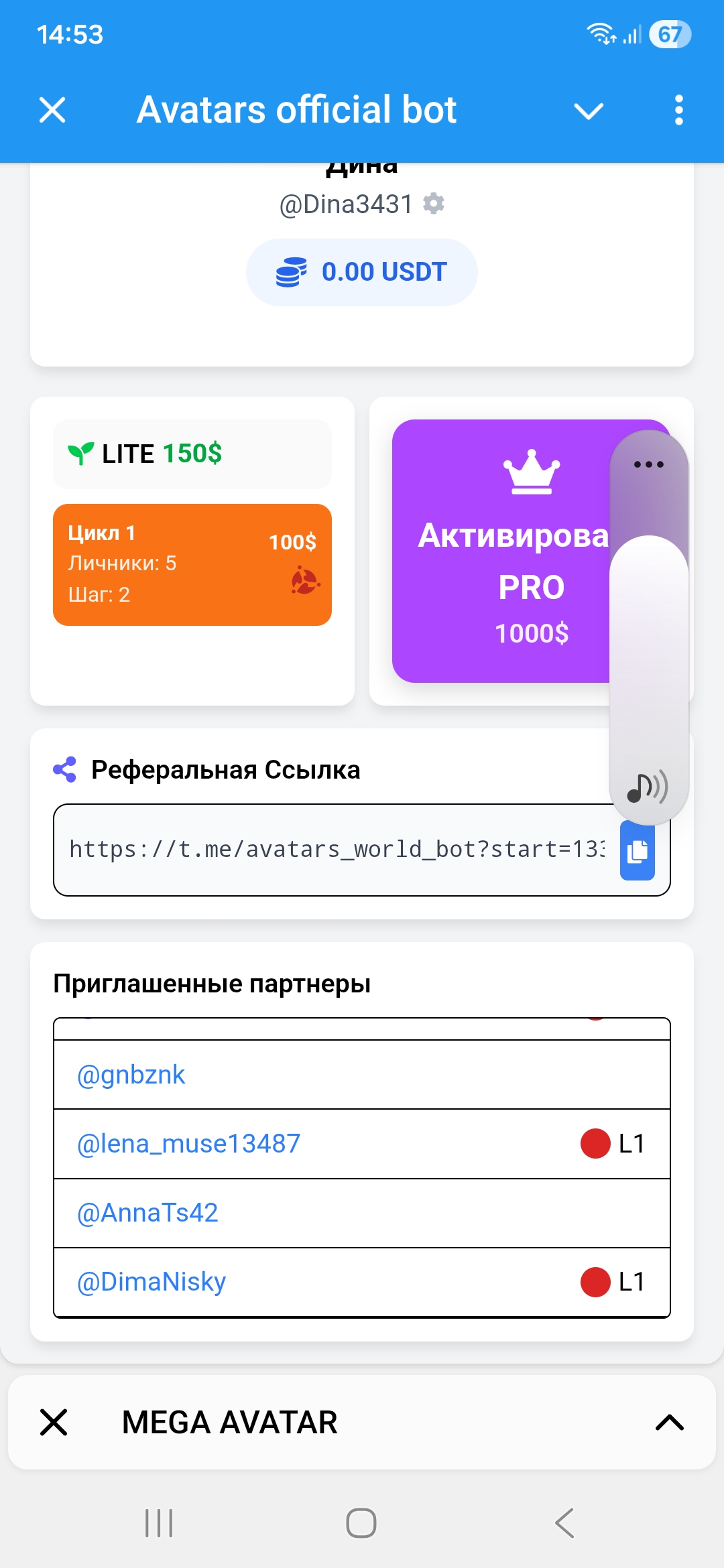Open partner @DimaNisky
The height and width of the screenshot is (1568, 724).
pos(152,1282)
